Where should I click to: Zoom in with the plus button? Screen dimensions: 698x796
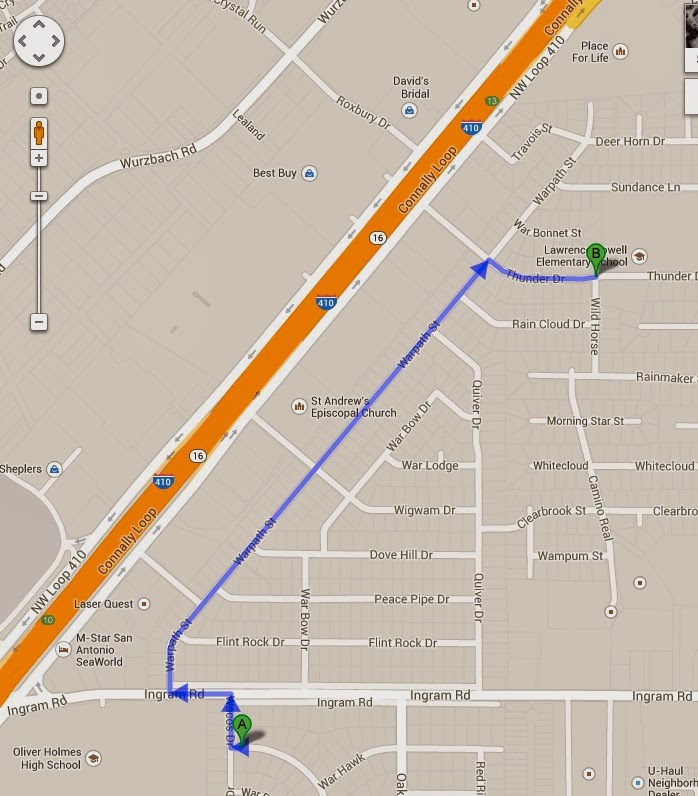click(x=39, y=158)
